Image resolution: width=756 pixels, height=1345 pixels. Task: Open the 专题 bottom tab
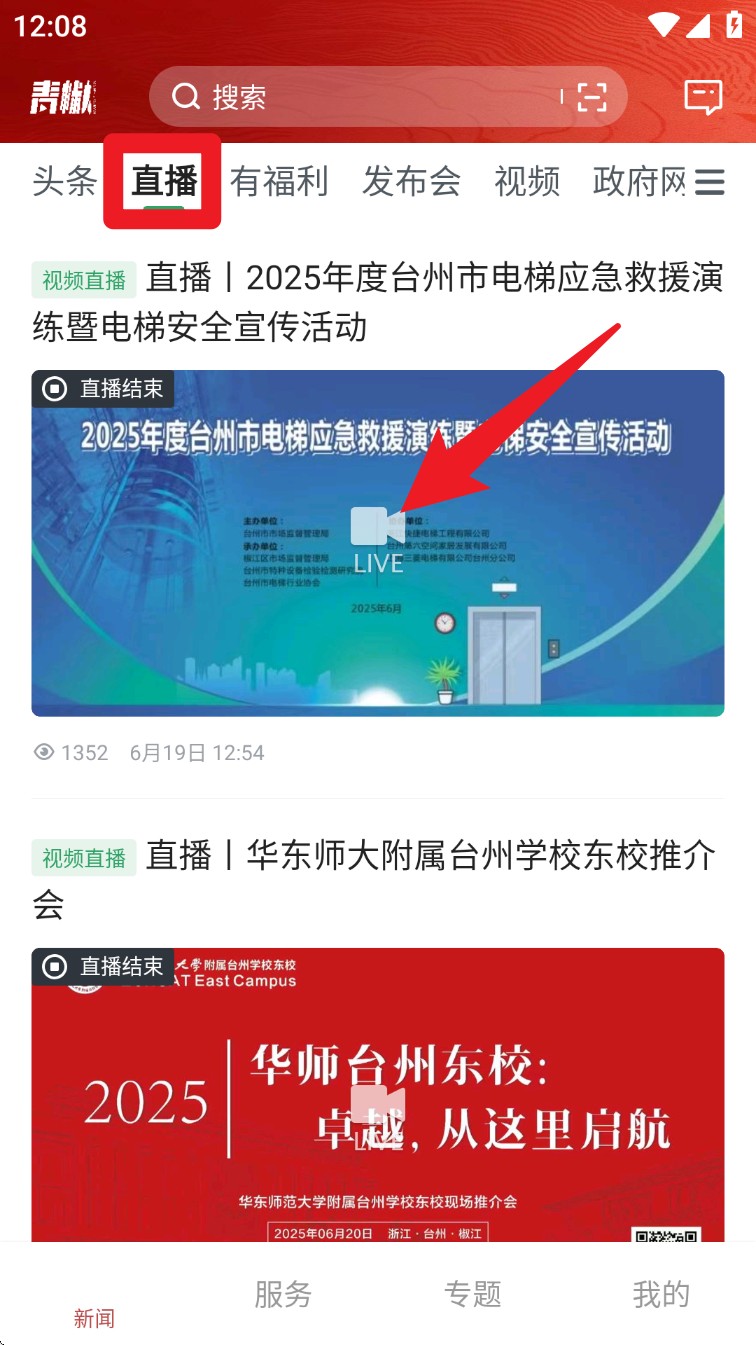pyautogui.click(x=472, y=1294)
